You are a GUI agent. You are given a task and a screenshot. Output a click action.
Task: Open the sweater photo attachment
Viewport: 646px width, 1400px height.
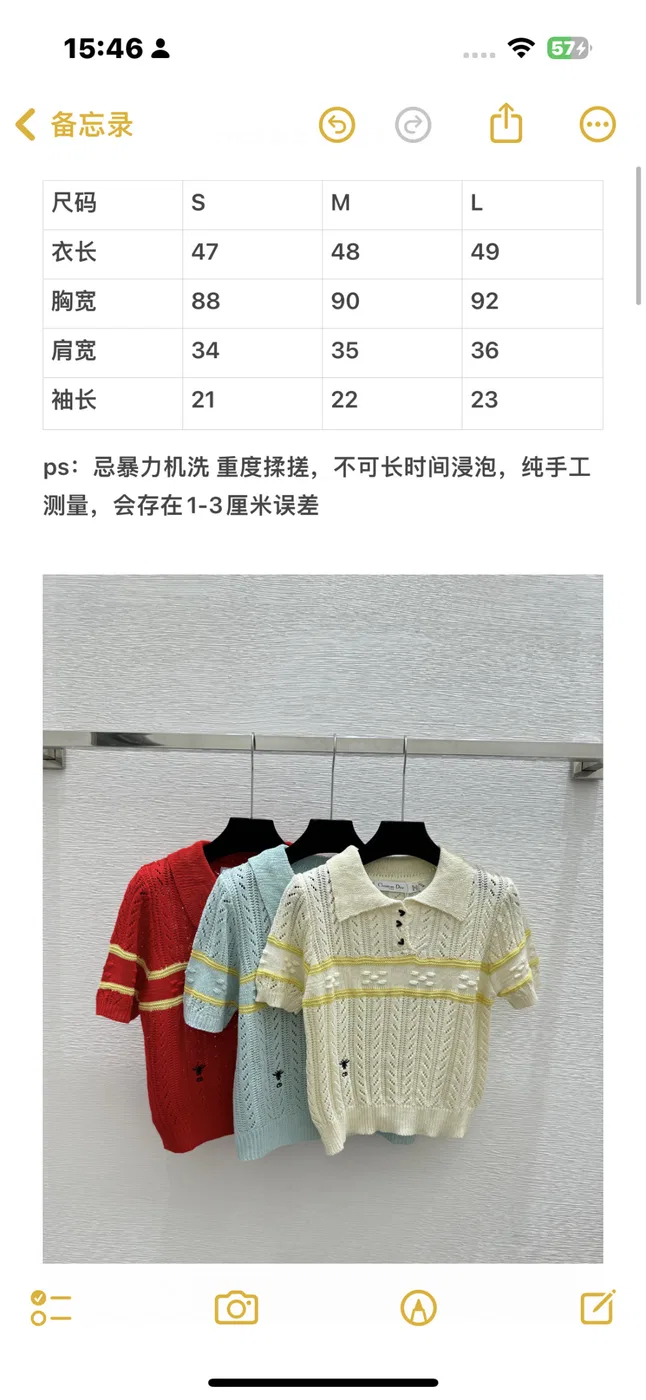(323, 918)
